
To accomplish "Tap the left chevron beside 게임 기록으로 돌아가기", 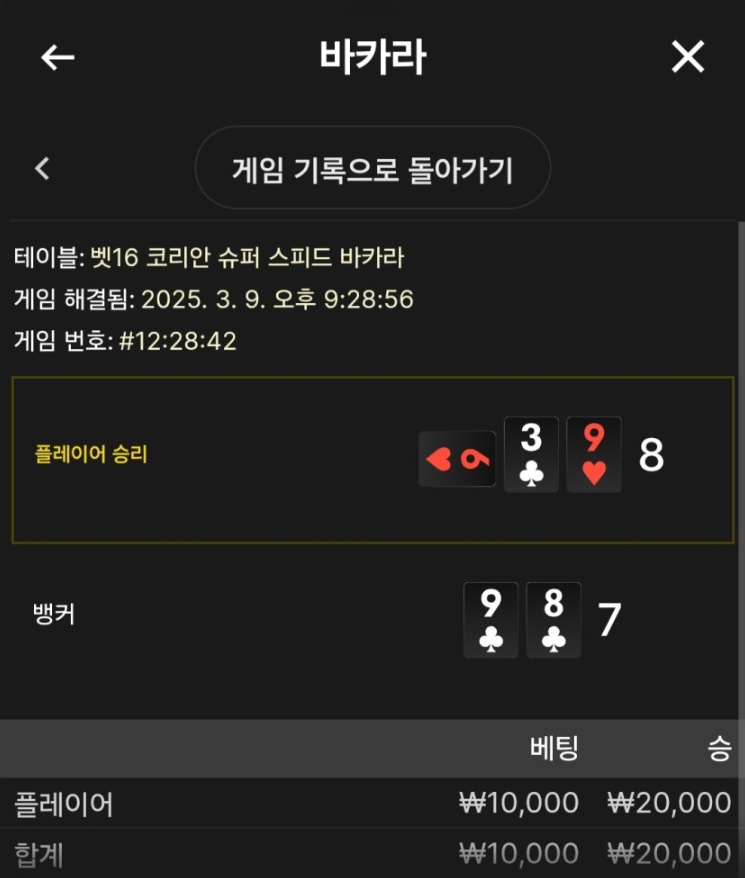I will [42, 169].
